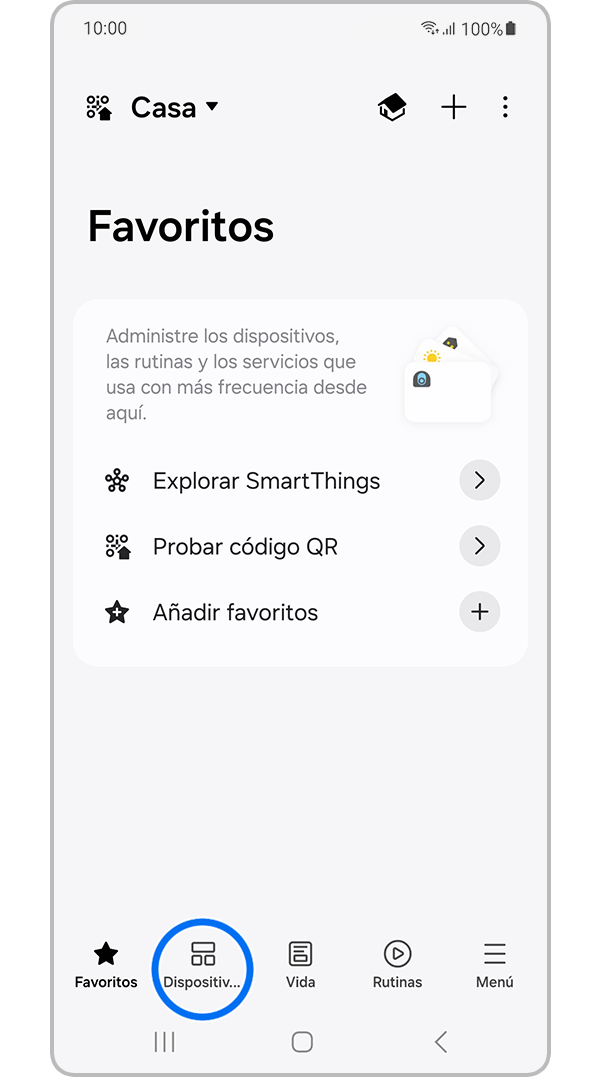This screenshot has width=600, height=1077.
Task: Tap the system back button
Action: pos(440,1042)
